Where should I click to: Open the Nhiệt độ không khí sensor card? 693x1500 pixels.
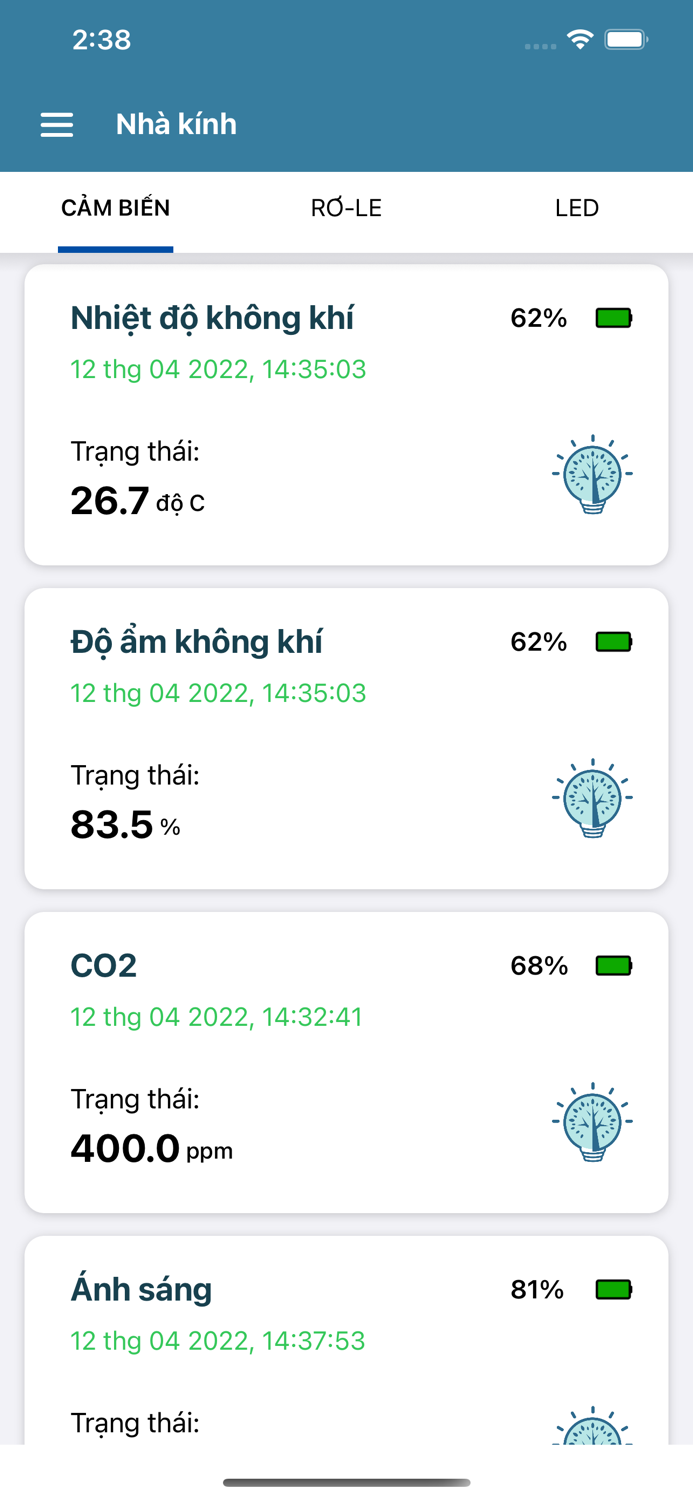(x=346, y=415)
